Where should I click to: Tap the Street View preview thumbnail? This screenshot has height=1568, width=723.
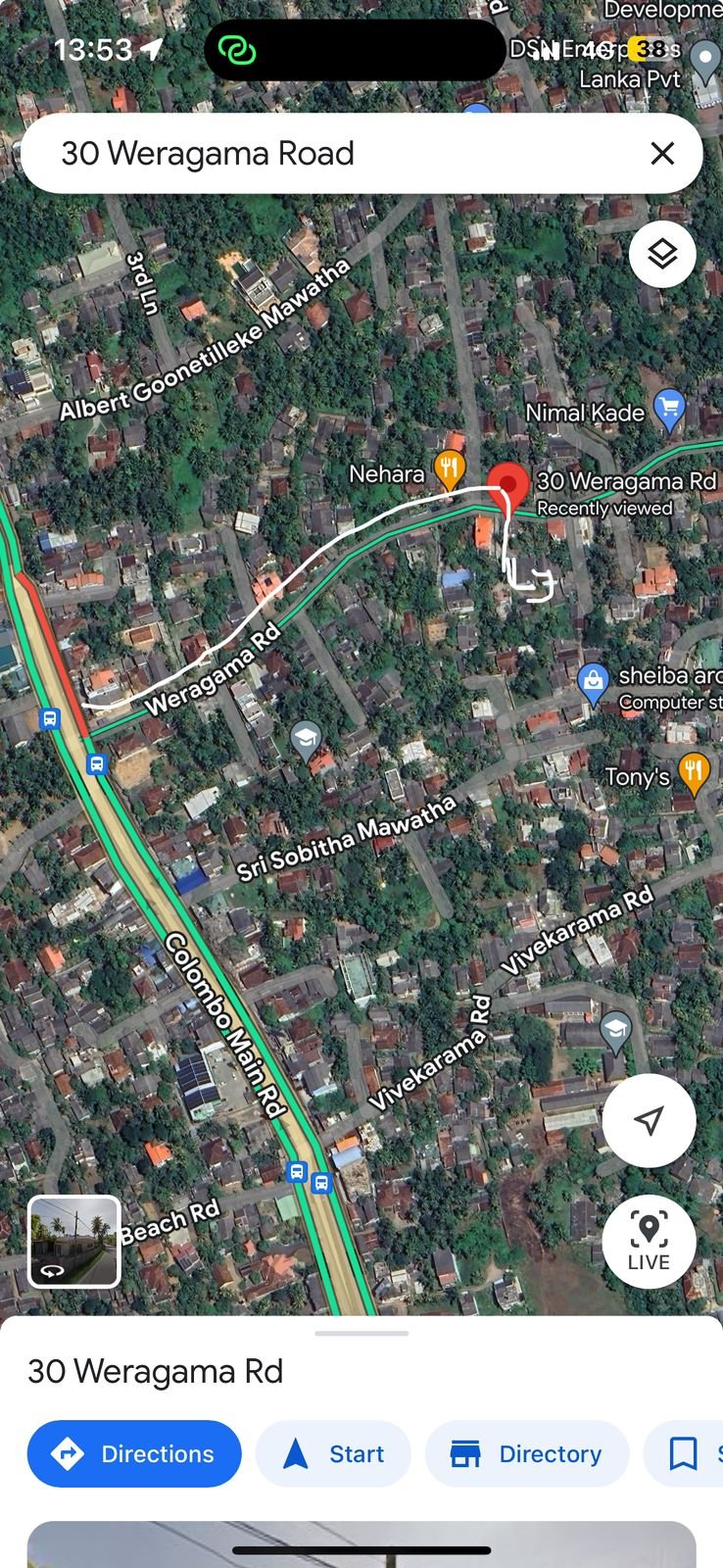[x=73, y=1242]
